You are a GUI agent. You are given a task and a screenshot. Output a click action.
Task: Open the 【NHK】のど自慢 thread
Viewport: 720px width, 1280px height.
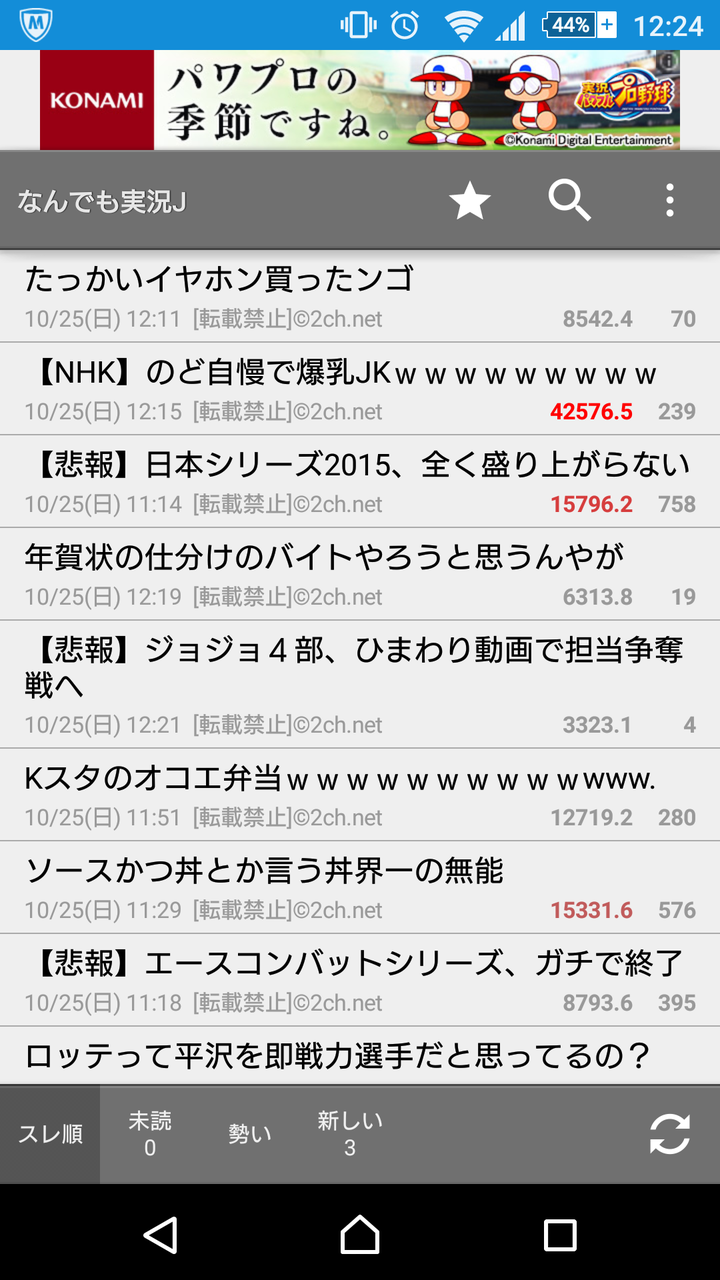click(360, 389)
